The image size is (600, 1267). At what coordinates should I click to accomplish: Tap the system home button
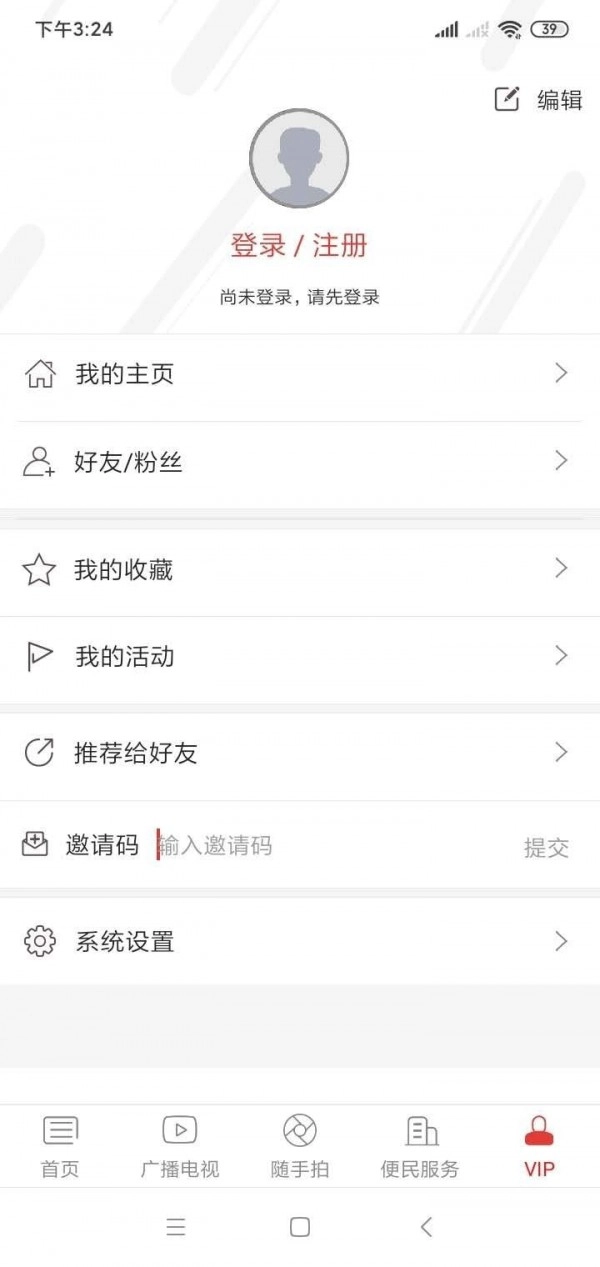point(299,1227)
